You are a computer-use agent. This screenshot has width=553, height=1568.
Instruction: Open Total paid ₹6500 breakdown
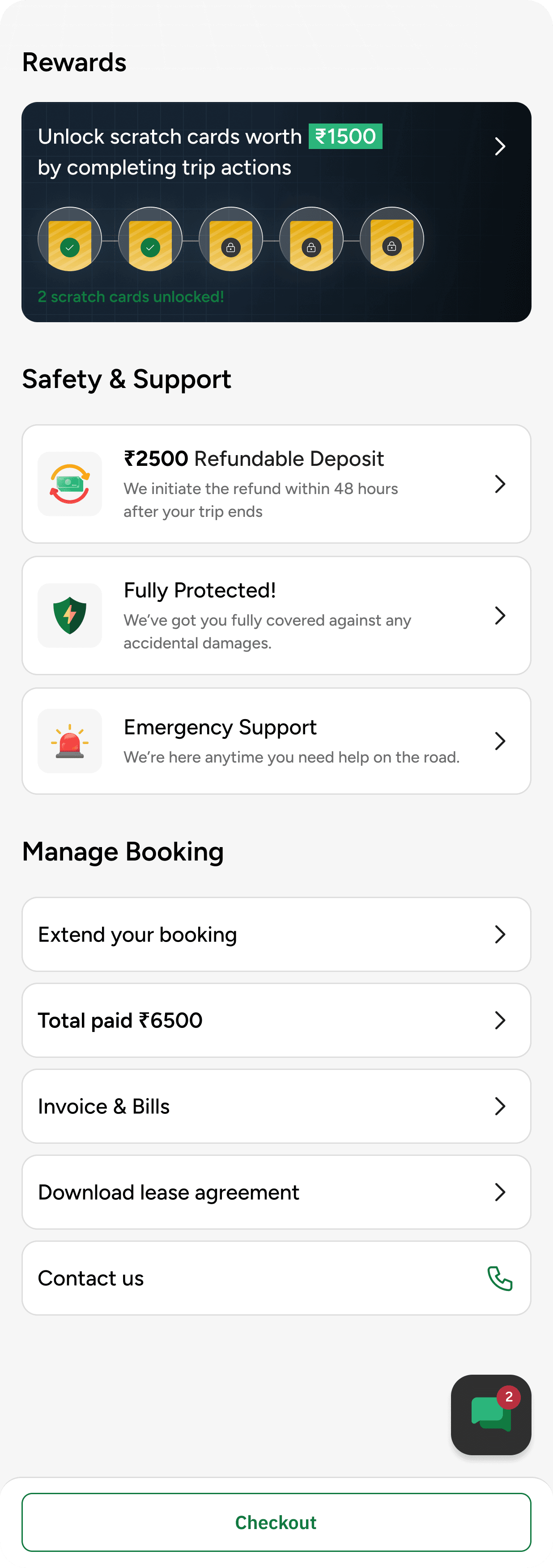tap(276, 1020)
